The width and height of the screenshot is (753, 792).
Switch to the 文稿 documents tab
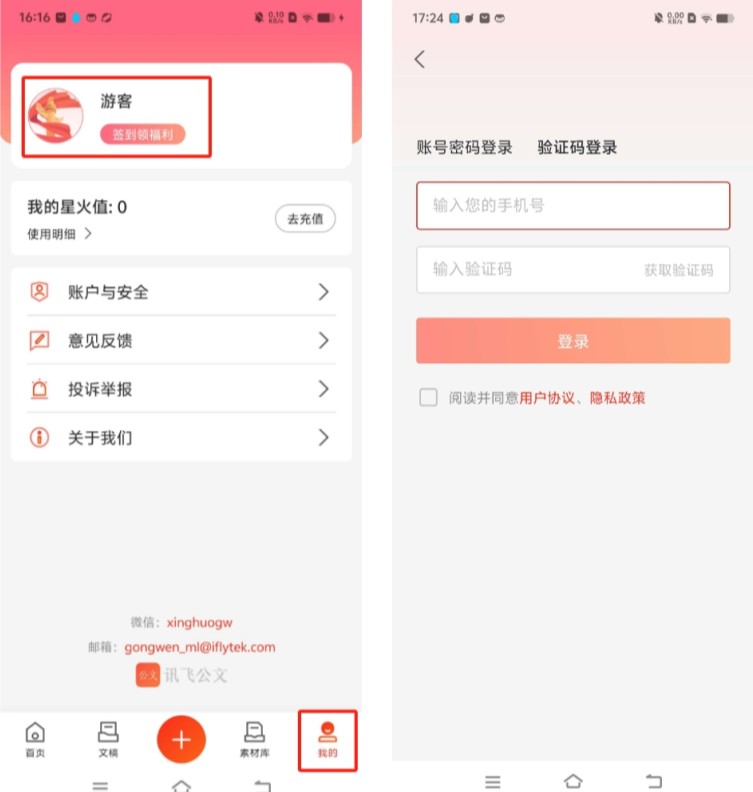108,740
